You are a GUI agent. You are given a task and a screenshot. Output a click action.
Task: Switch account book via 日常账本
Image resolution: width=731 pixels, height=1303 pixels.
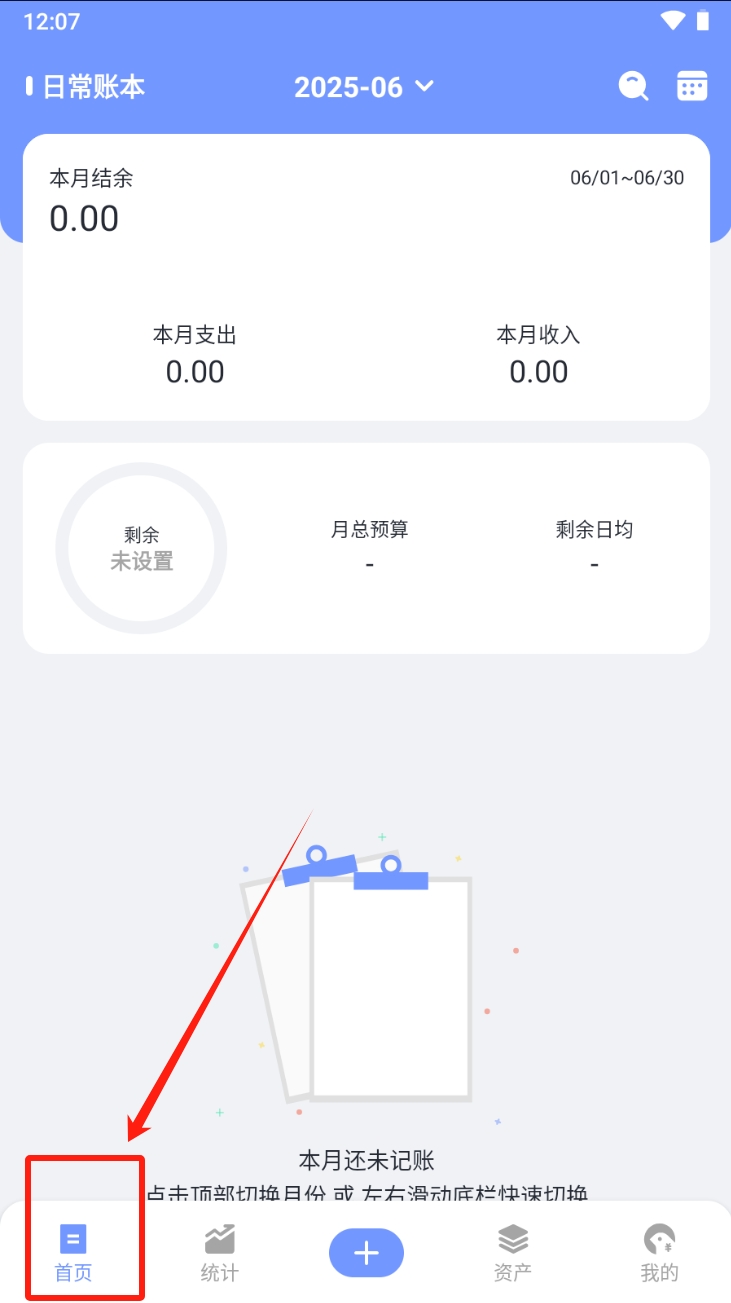(87, 87)
